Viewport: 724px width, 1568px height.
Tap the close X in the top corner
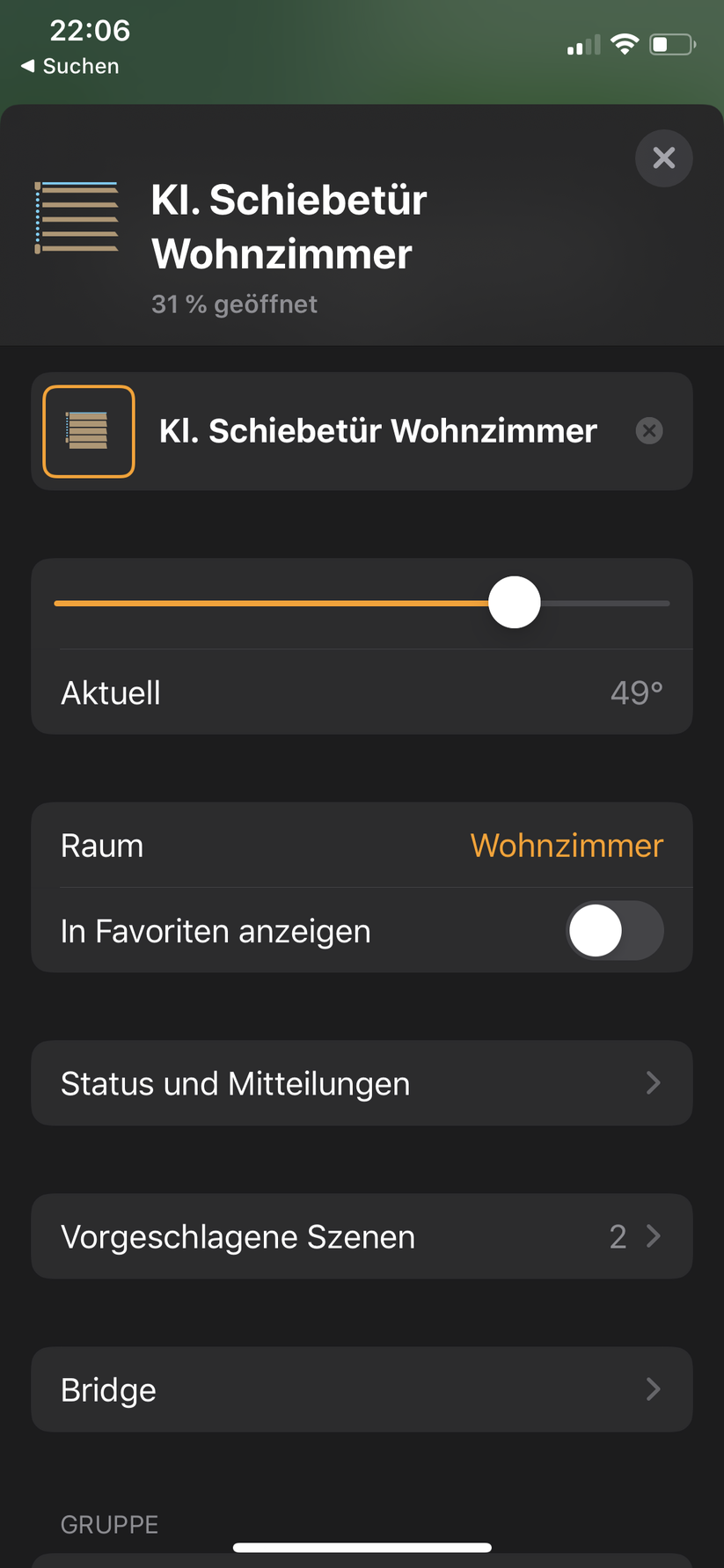[664, 158]
